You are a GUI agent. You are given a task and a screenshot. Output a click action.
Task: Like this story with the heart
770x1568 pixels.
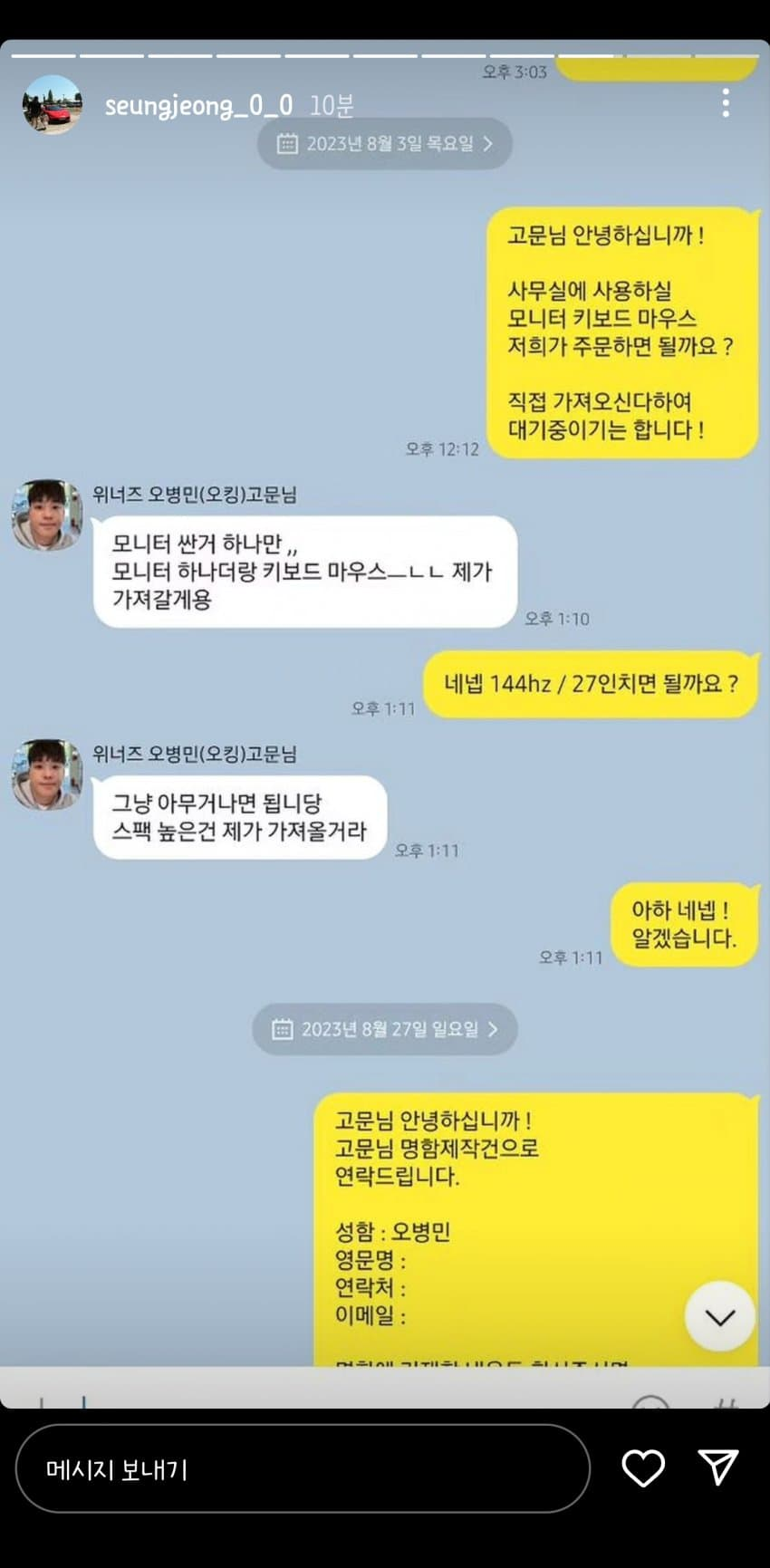click(x=643, y=1468)
